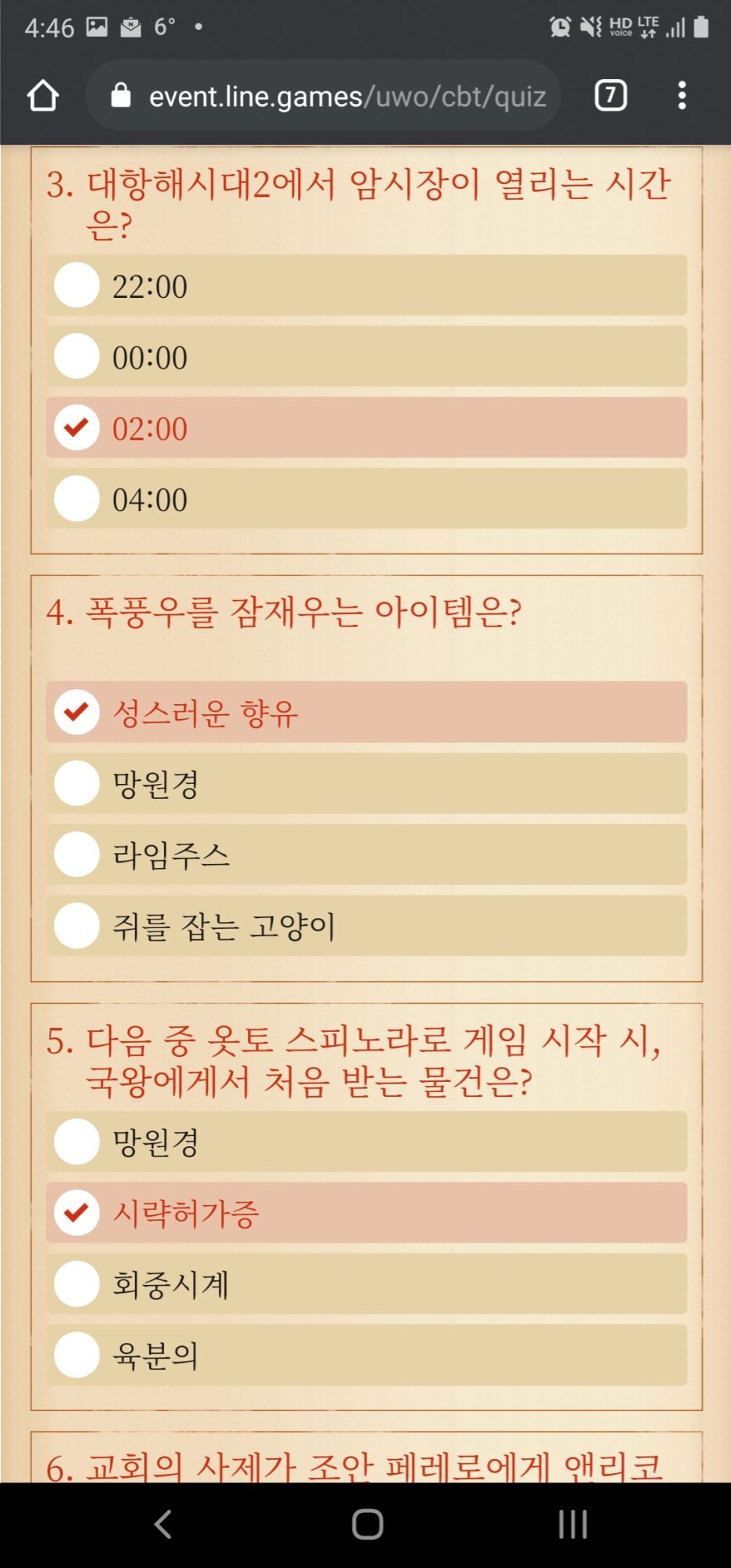Pick the 회중시계 option
Image resolution: width=731 pixels, height=1568 pixels.
366,1284
